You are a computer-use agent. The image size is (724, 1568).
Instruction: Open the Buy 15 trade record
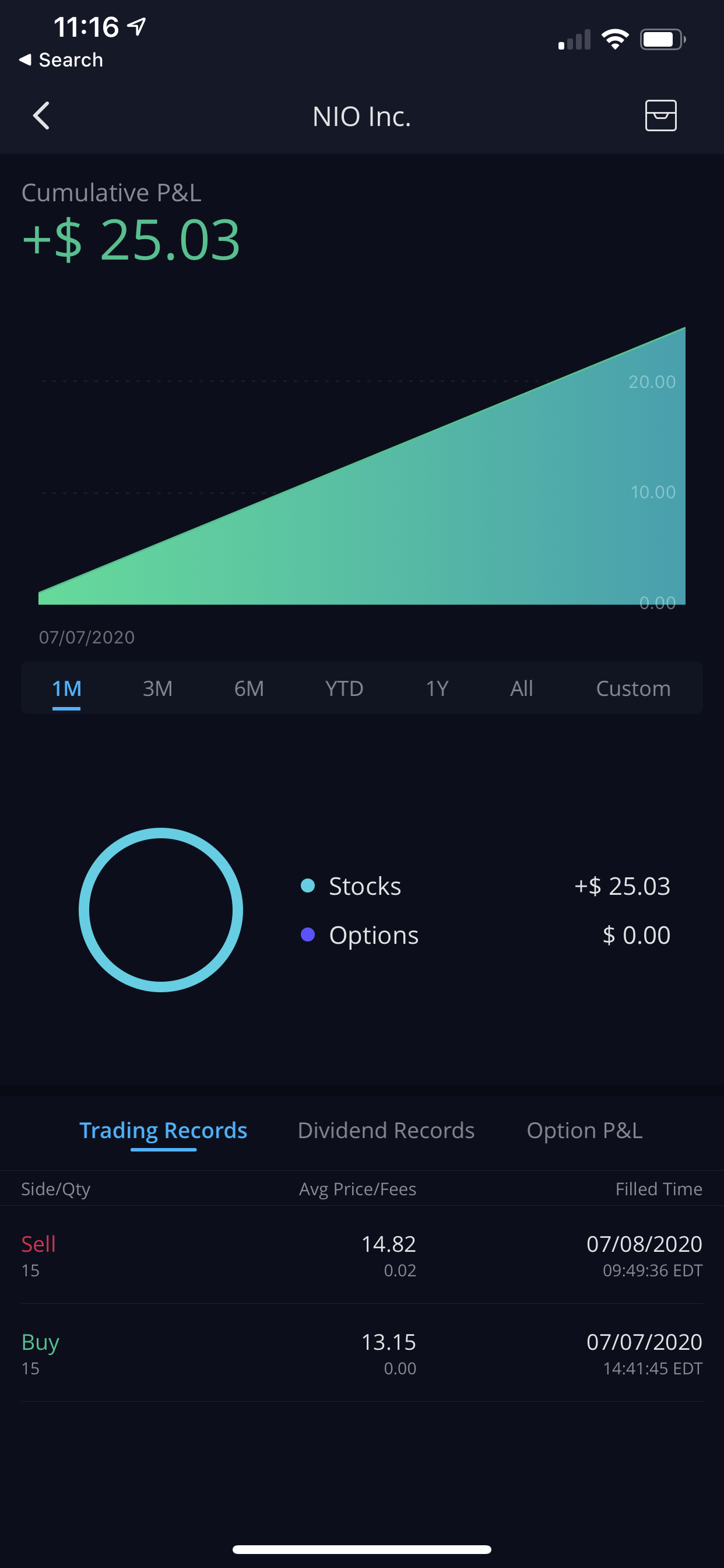coord(361,1353)
